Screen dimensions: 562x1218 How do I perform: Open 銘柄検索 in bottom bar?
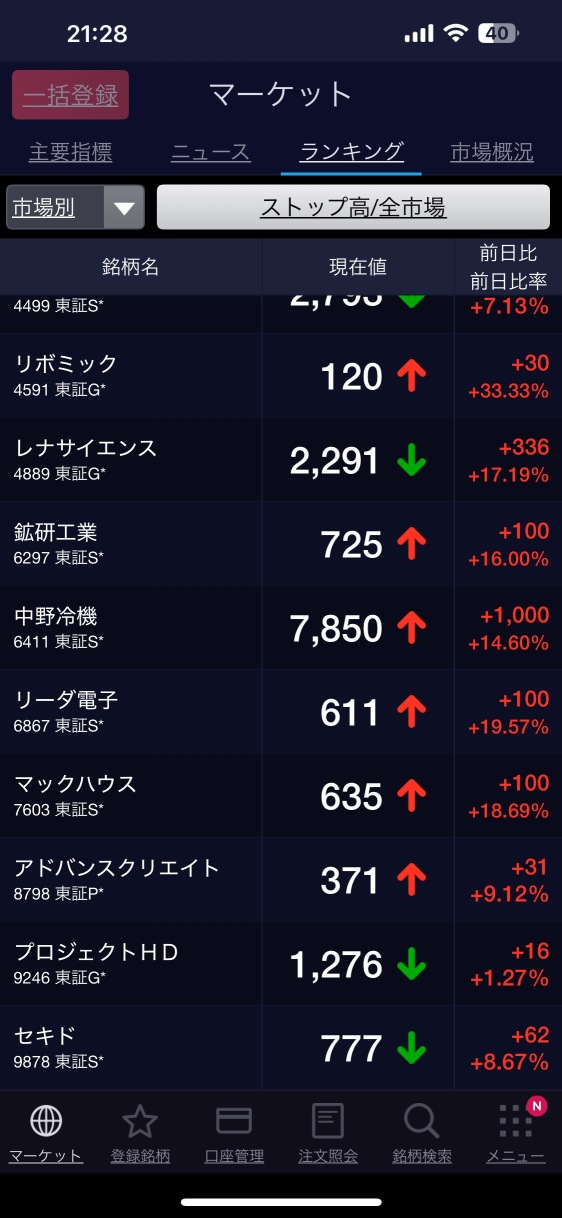tap(422, 1134)
